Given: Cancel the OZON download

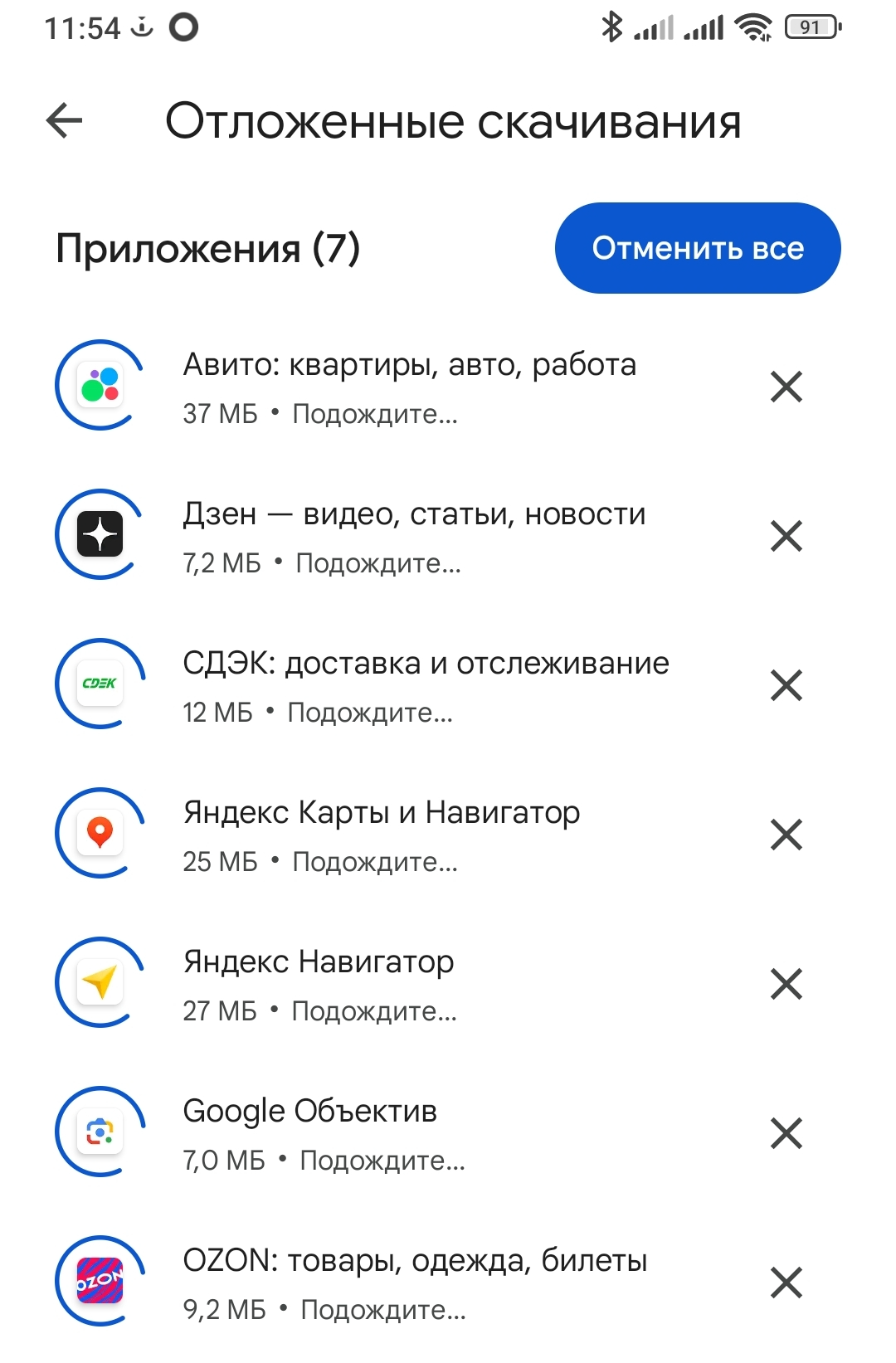Looking at the screenshot, I should [x=786, y=1283].
